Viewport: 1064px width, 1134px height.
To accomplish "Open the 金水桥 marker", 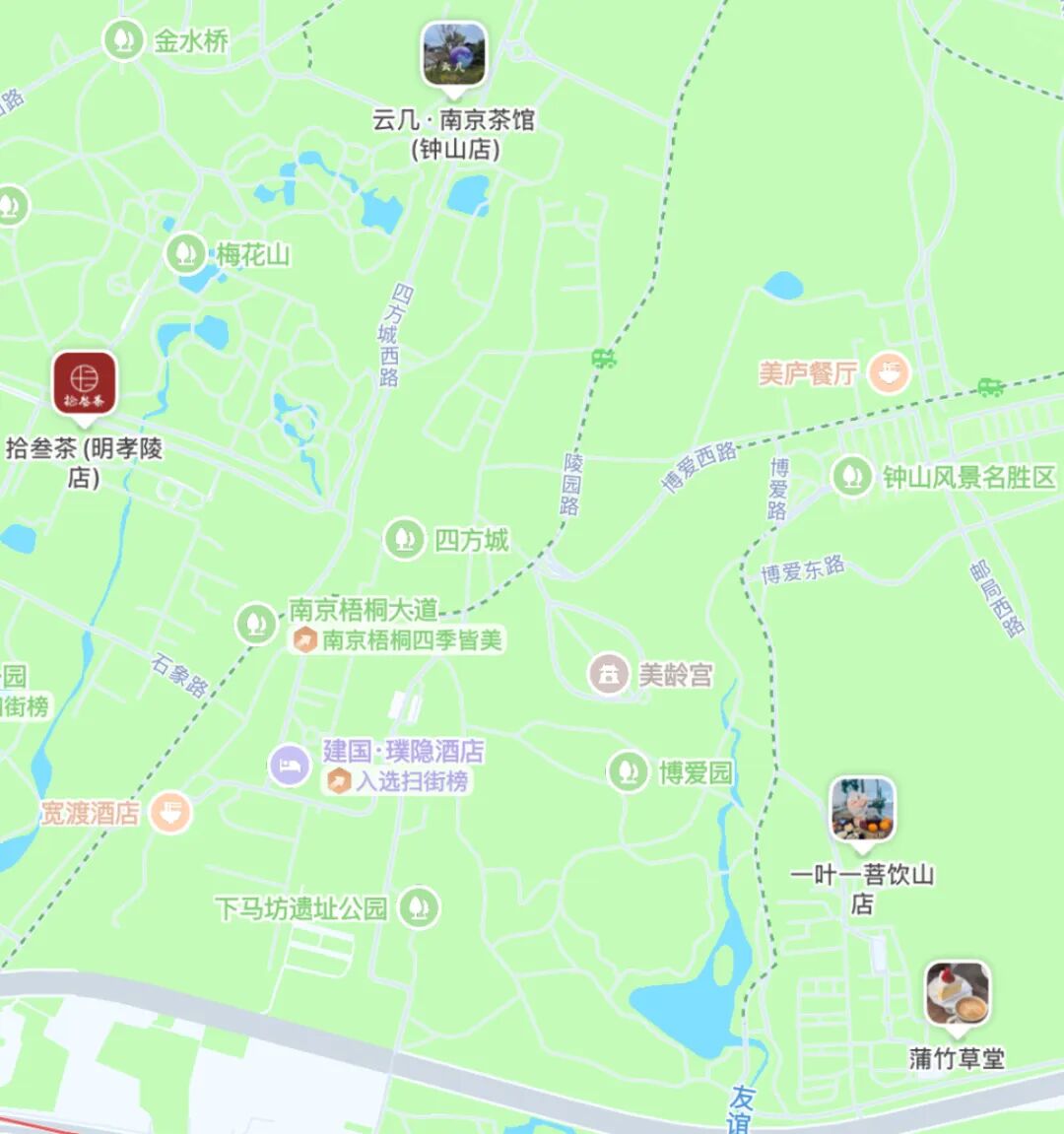I will point(123,40).
